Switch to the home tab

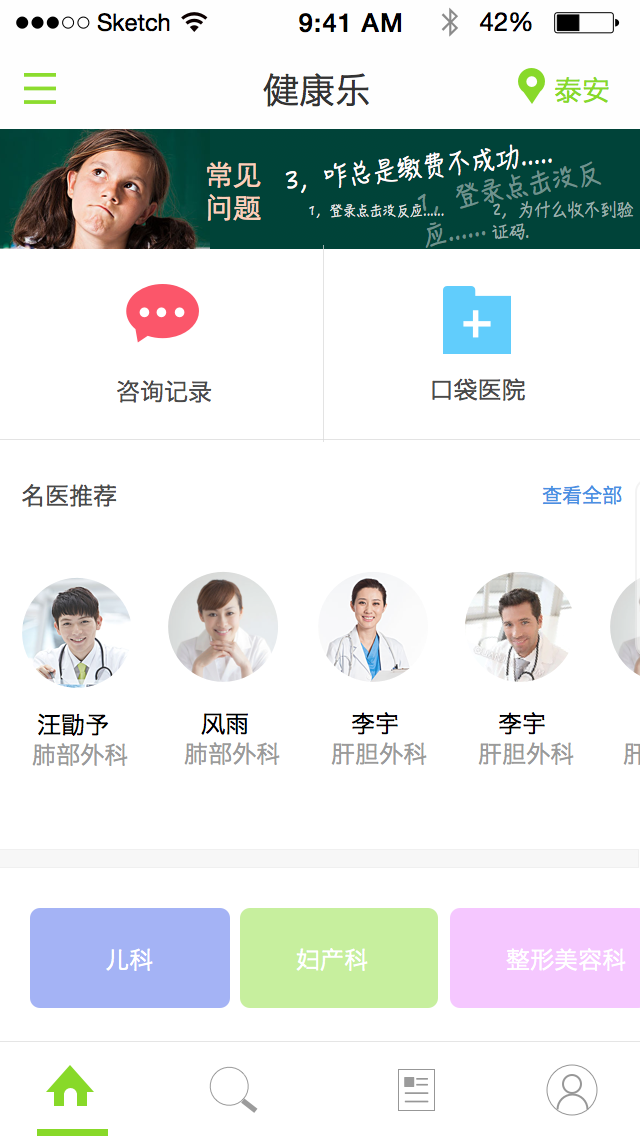click(70, 1087)
